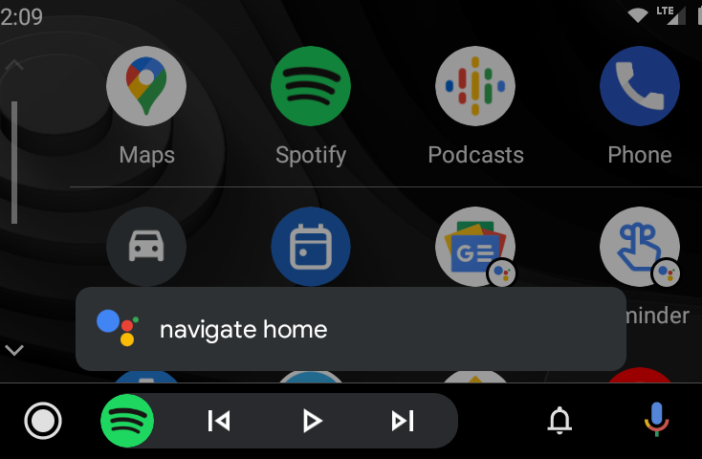Tap the home circle button
Screen dimensions: 702x459
click(x=42, y=421)
